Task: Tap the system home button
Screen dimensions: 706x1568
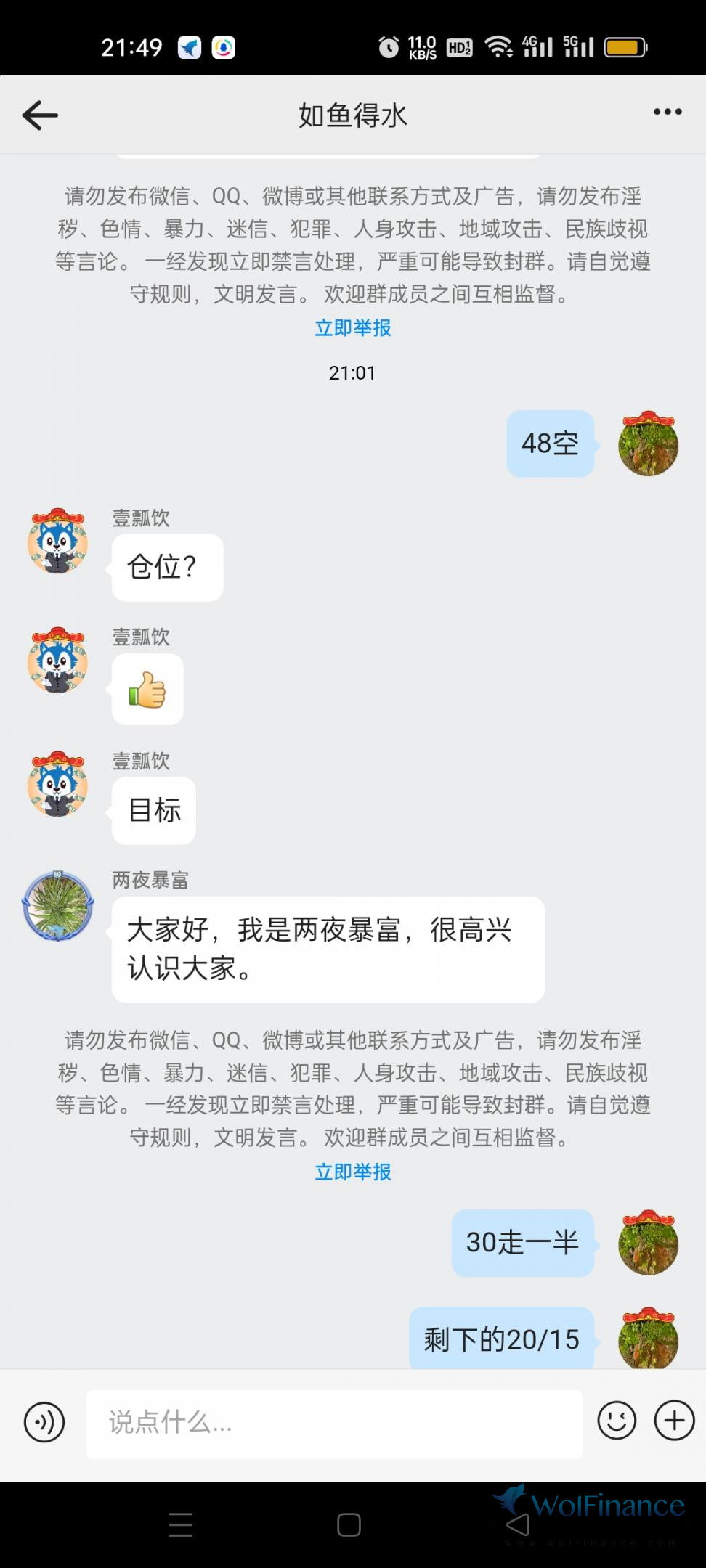Action: pos(349,1524)
